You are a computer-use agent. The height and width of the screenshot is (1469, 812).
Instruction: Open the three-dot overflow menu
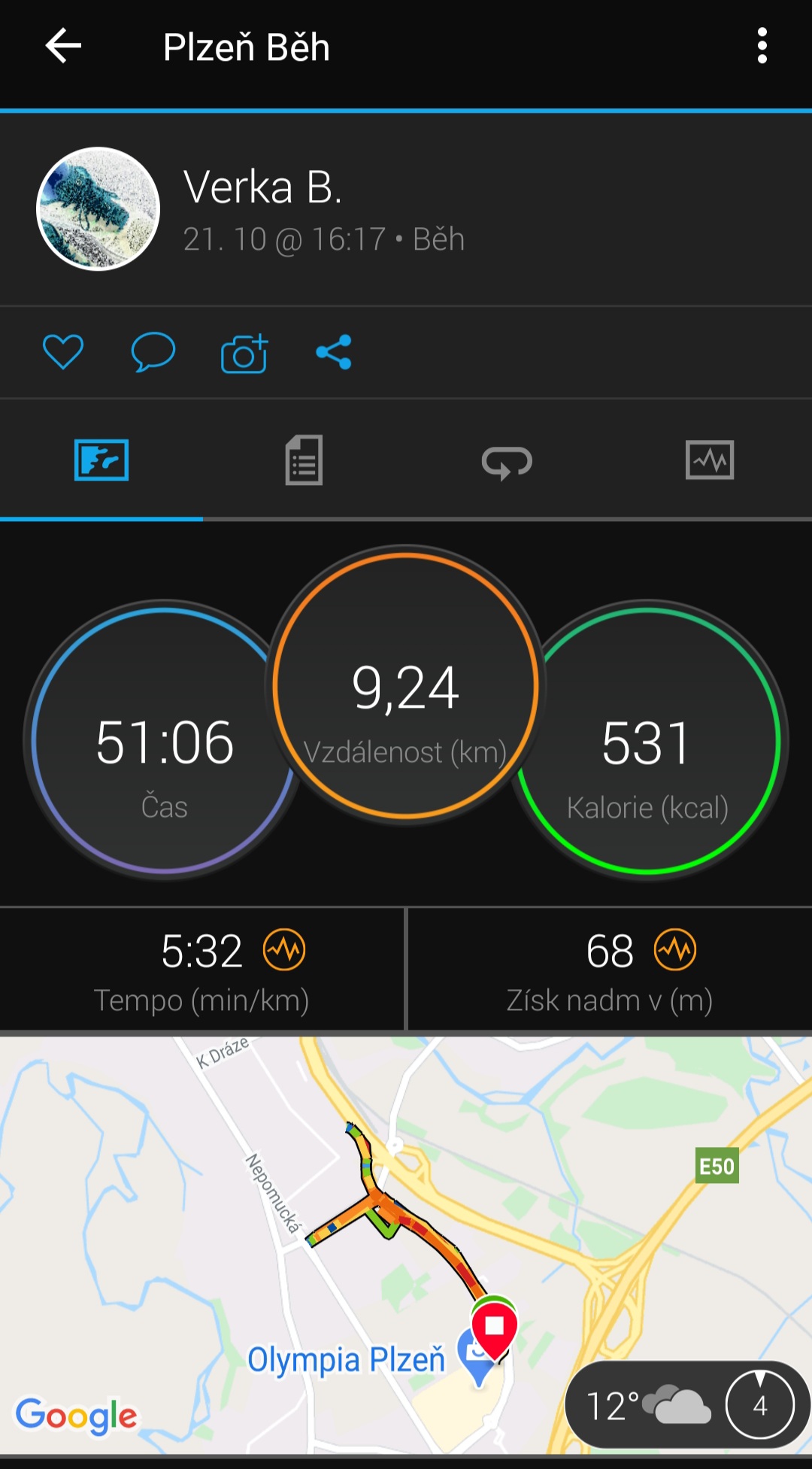coord(762,46)
